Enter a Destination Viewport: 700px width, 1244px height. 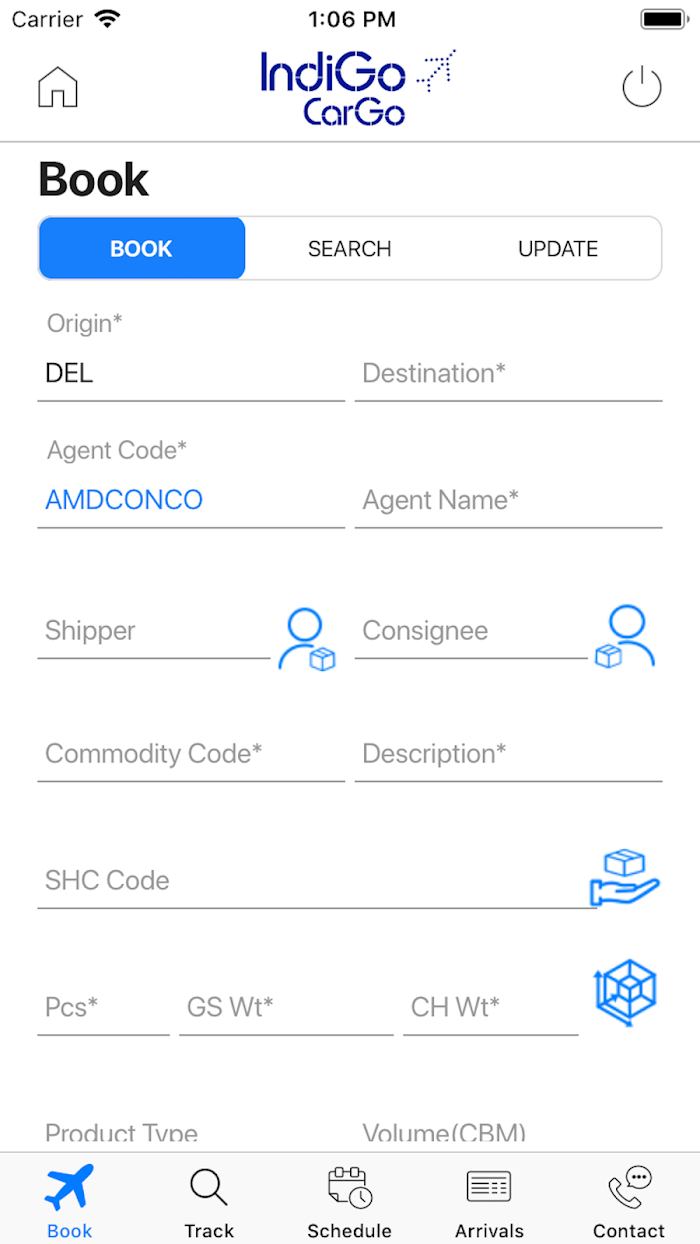point(508,374)
